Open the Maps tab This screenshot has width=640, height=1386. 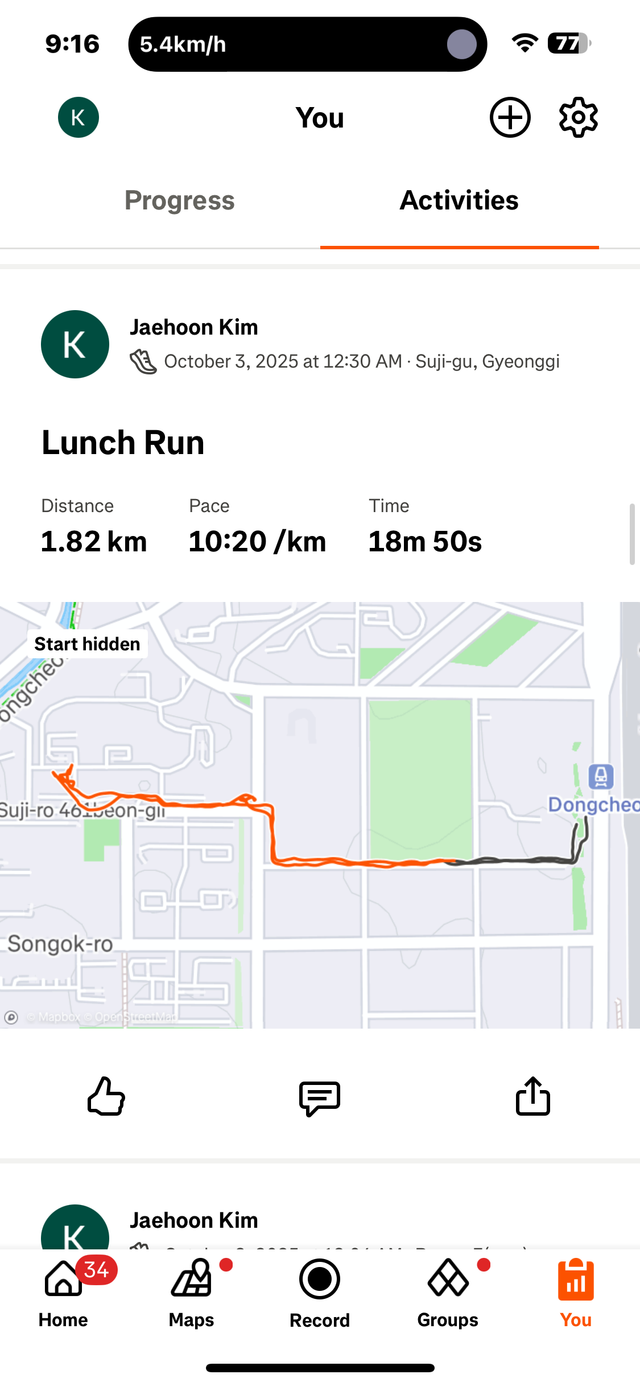pos(191,1292)
